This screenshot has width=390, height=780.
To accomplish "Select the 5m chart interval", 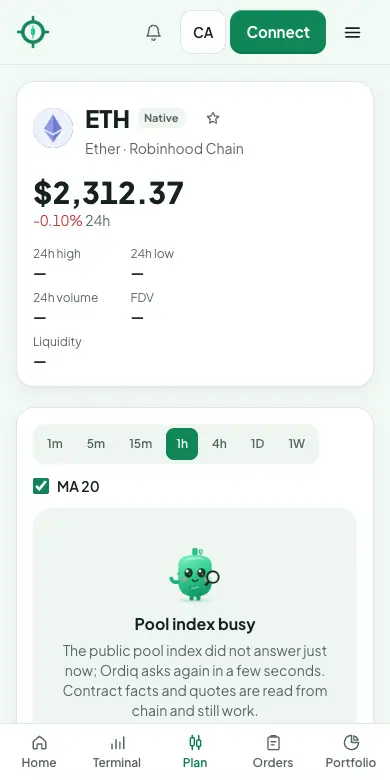I will pos(96,444).
